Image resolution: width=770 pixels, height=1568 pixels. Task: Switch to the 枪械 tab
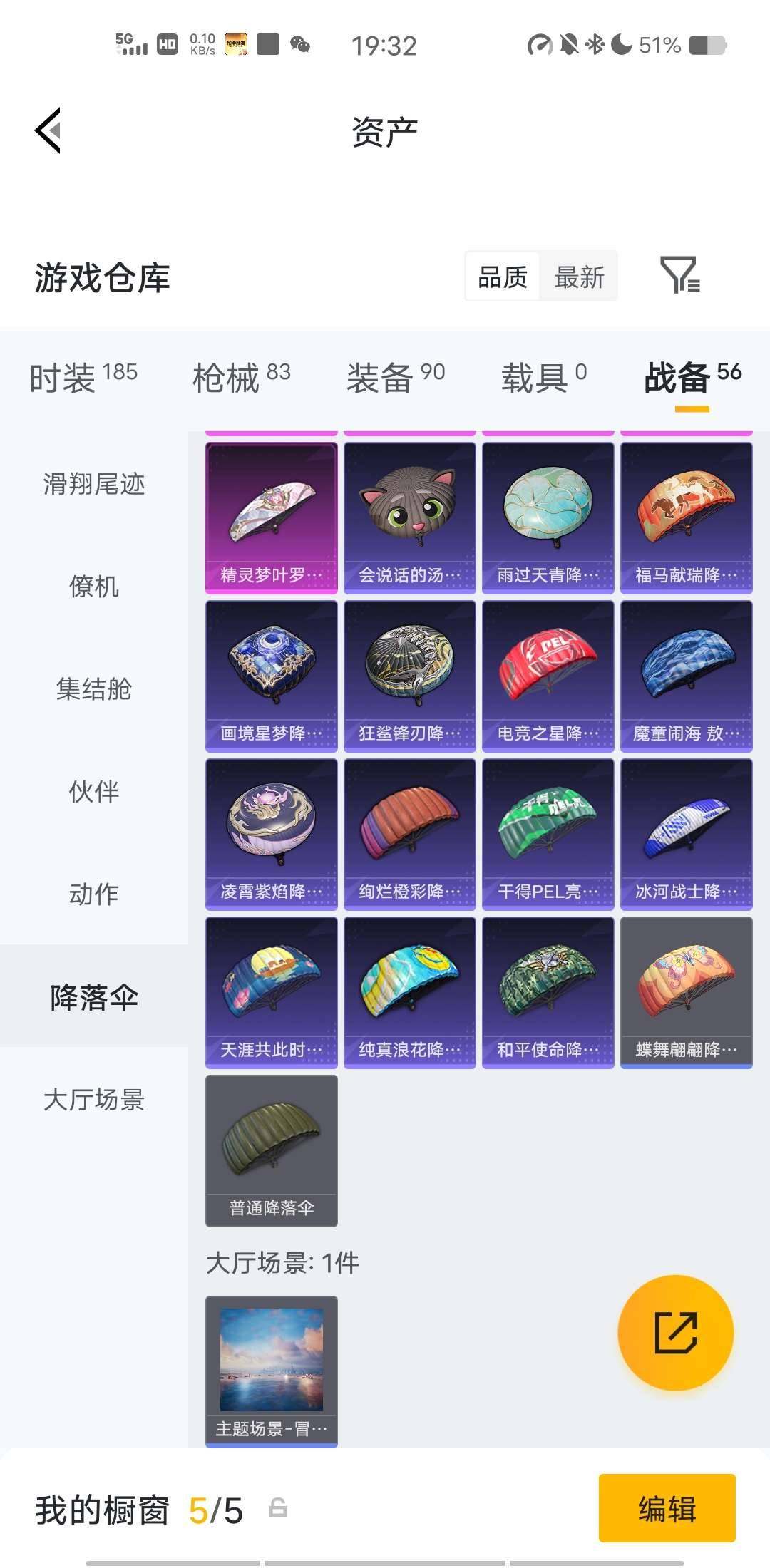tap(225, 379)
